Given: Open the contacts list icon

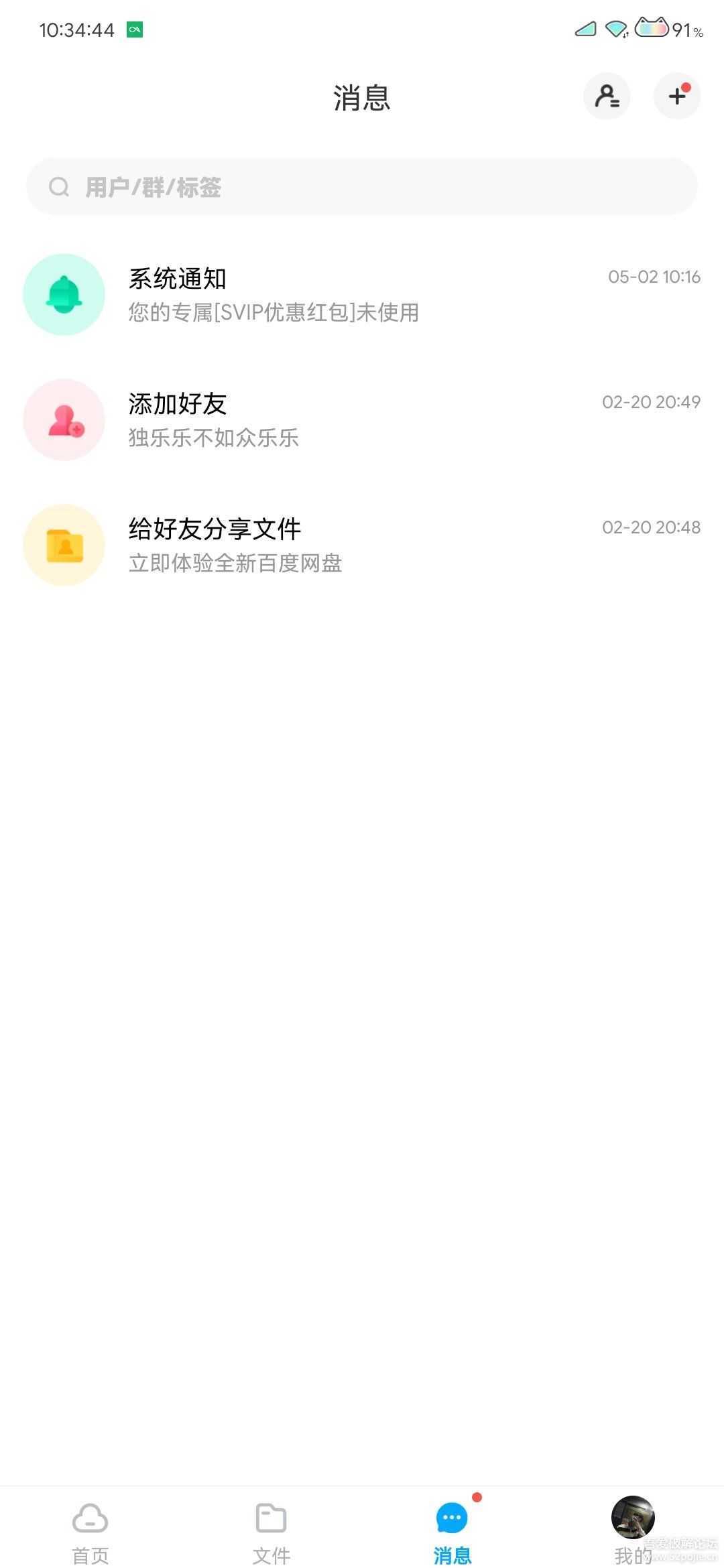Looking at the screenshot, I should coord(606,96).
